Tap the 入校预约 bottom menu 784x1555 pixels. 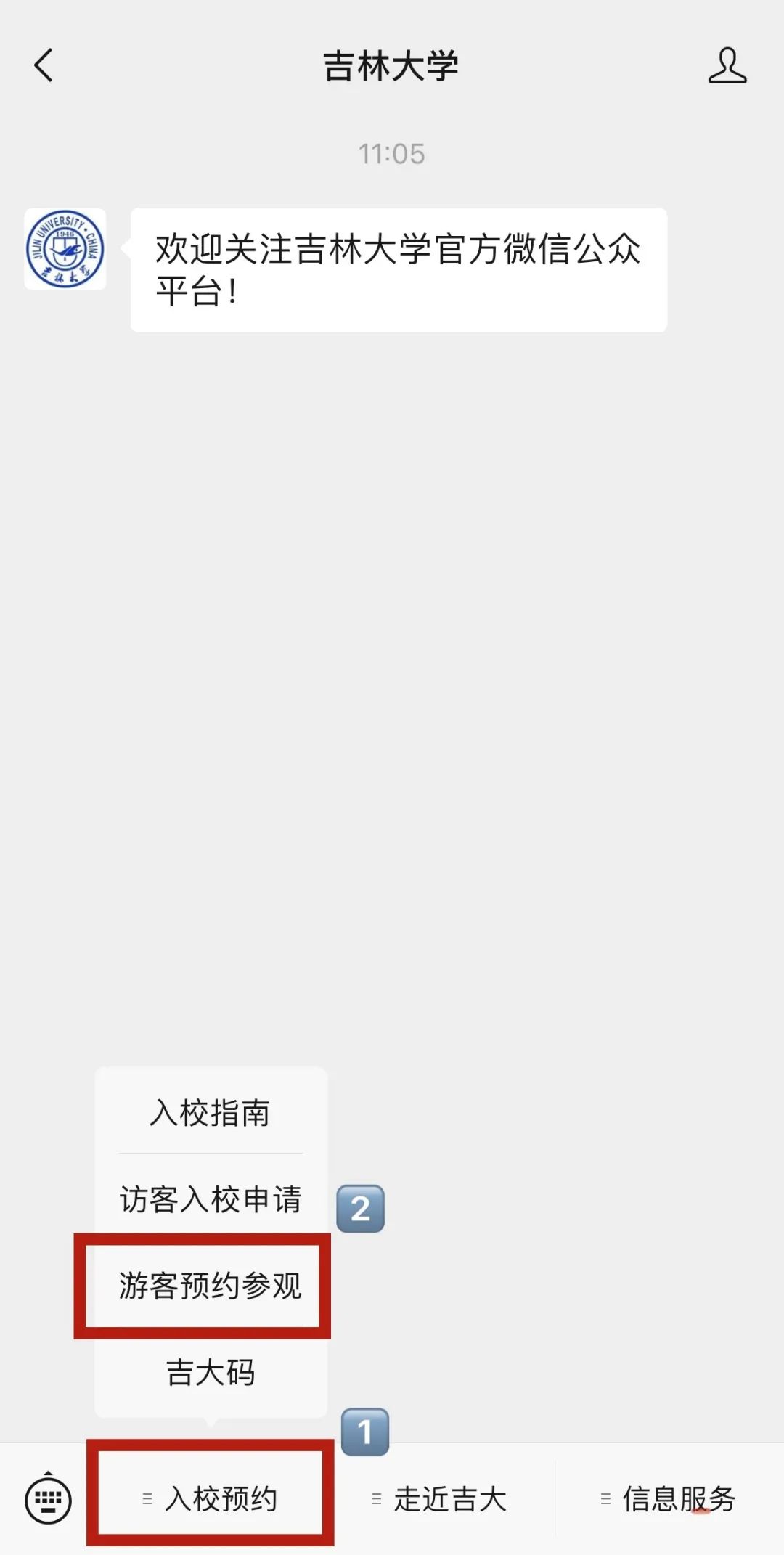211,1499
